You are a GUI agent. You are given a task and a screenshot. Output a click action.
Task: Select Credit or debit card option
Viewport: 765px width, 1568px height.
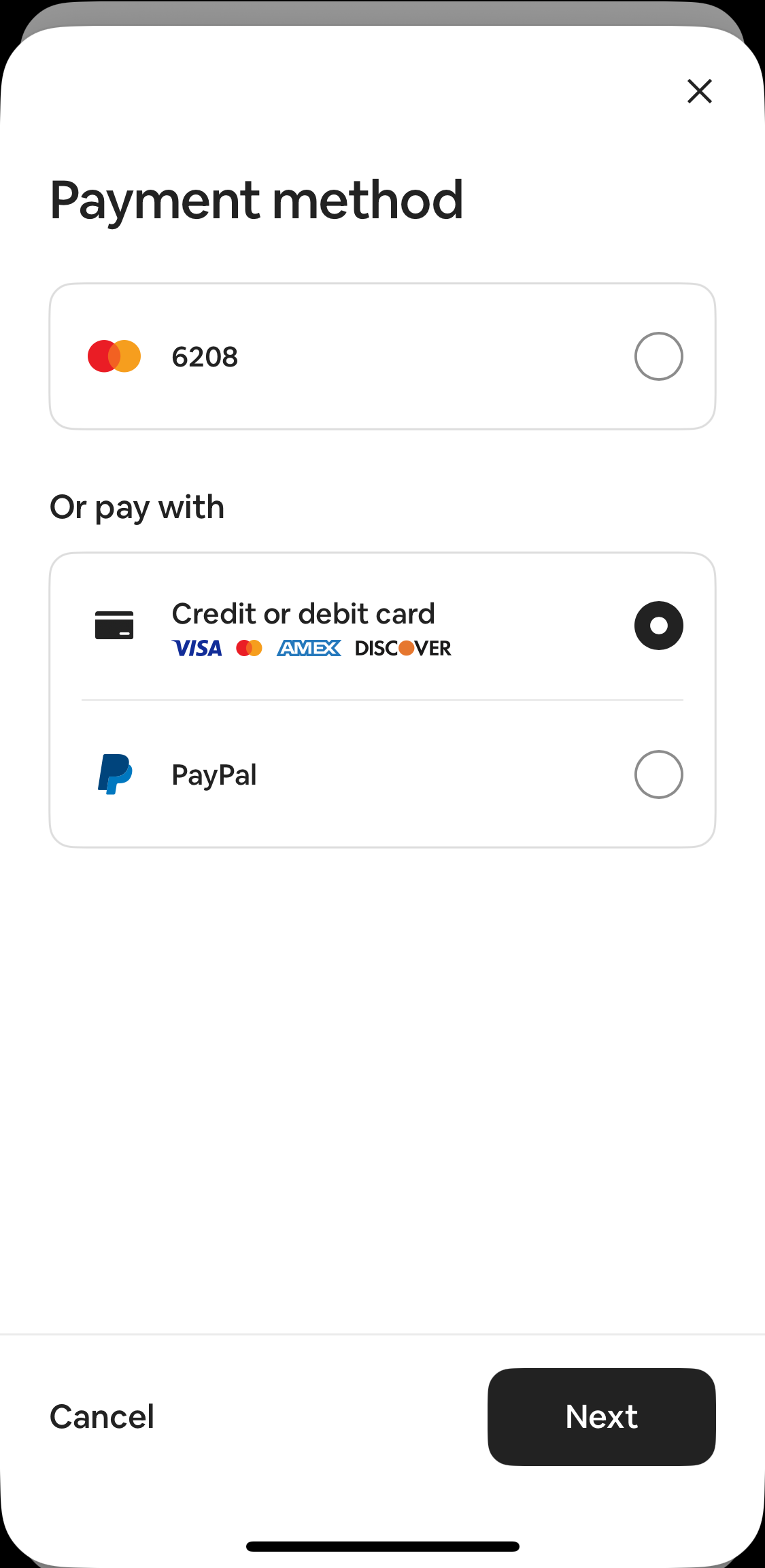tap(658, 625)
